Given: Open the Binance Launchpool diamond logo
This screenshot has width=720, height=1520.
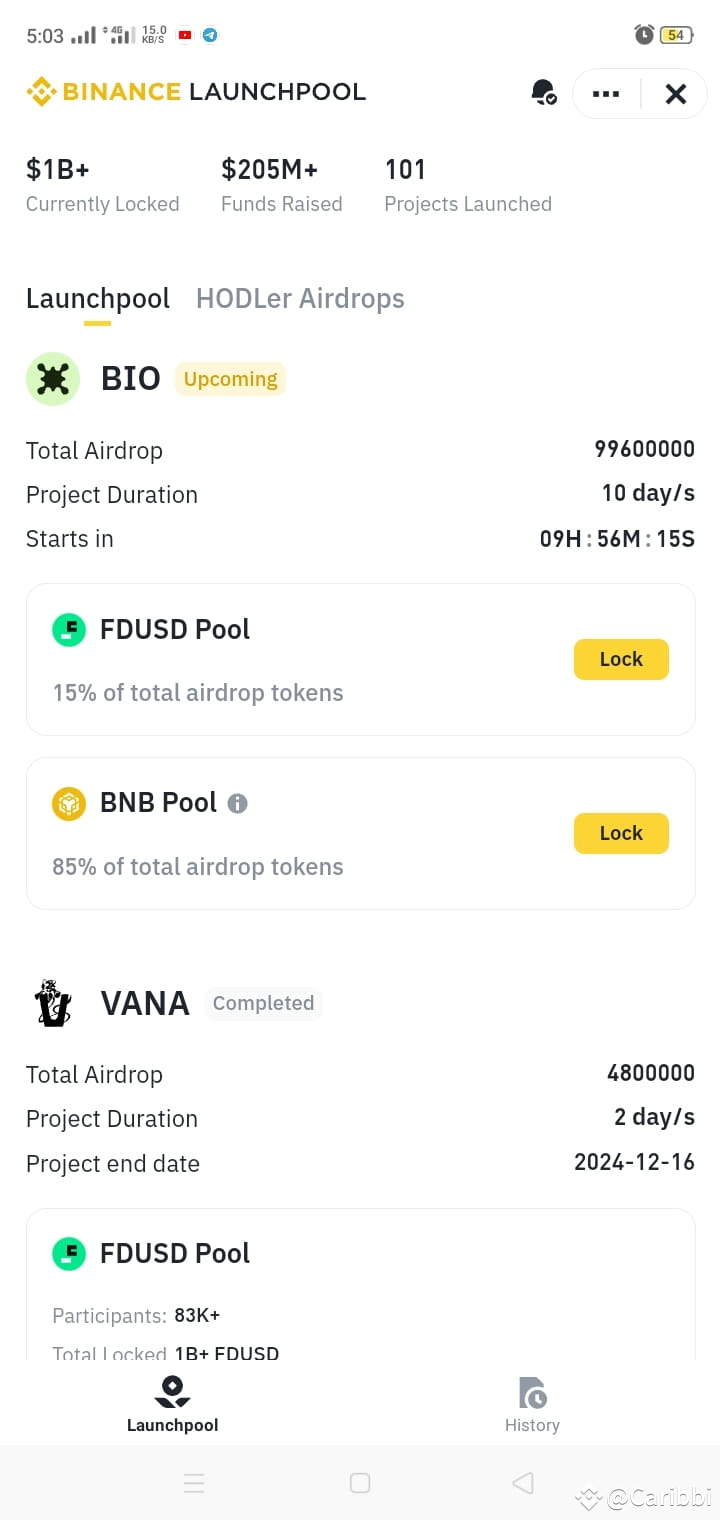Looking at the screenshot, I should click(x=40, y=91).
